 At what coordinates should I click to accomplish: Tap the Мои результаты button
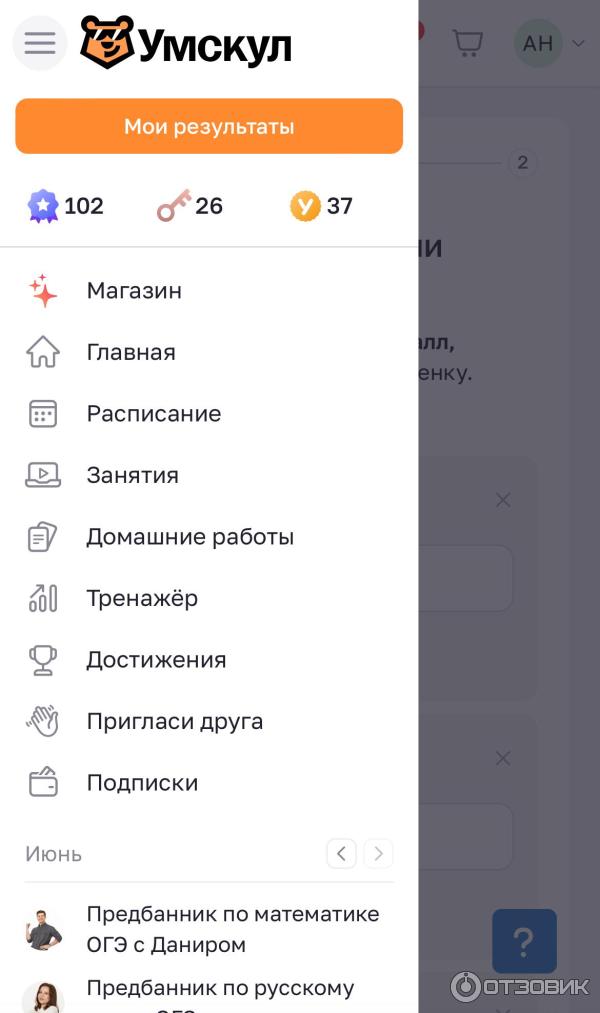tap(209, 127)
